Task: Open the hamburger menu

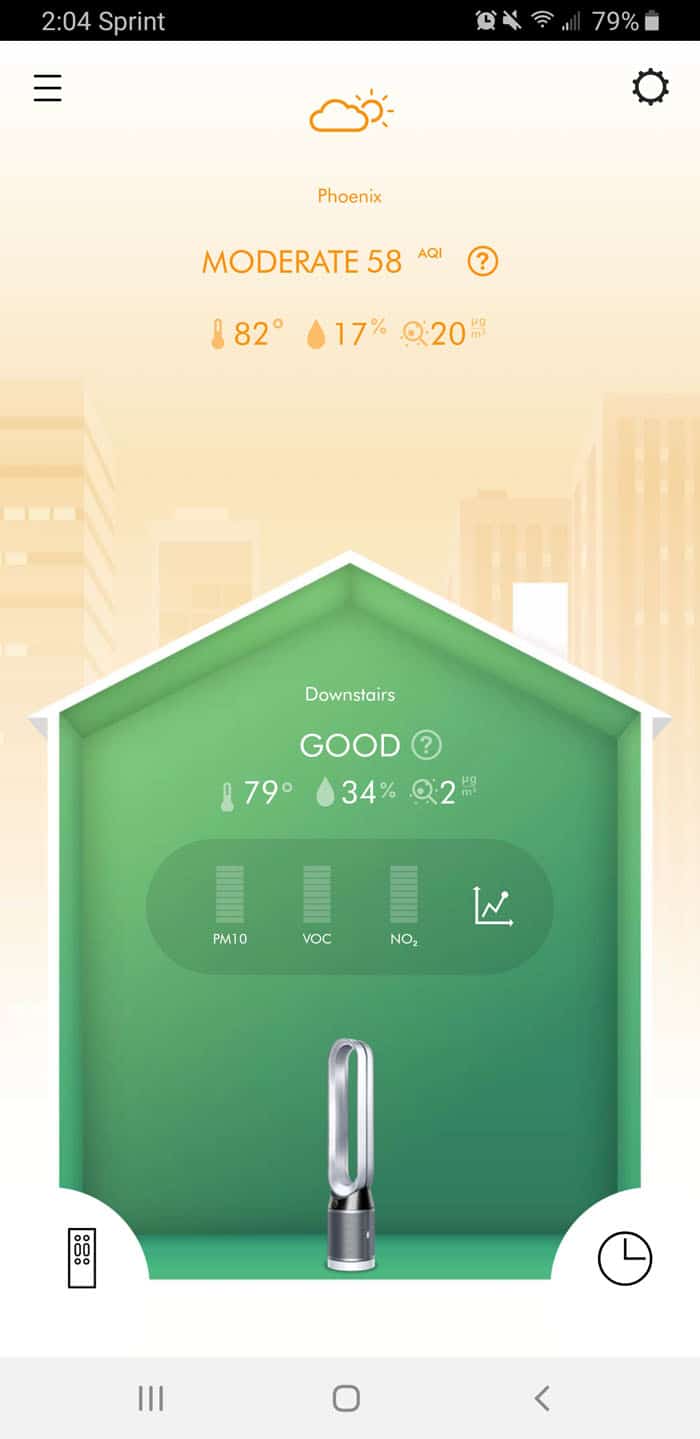Action: pyautogui.click(x=47, y=88)
